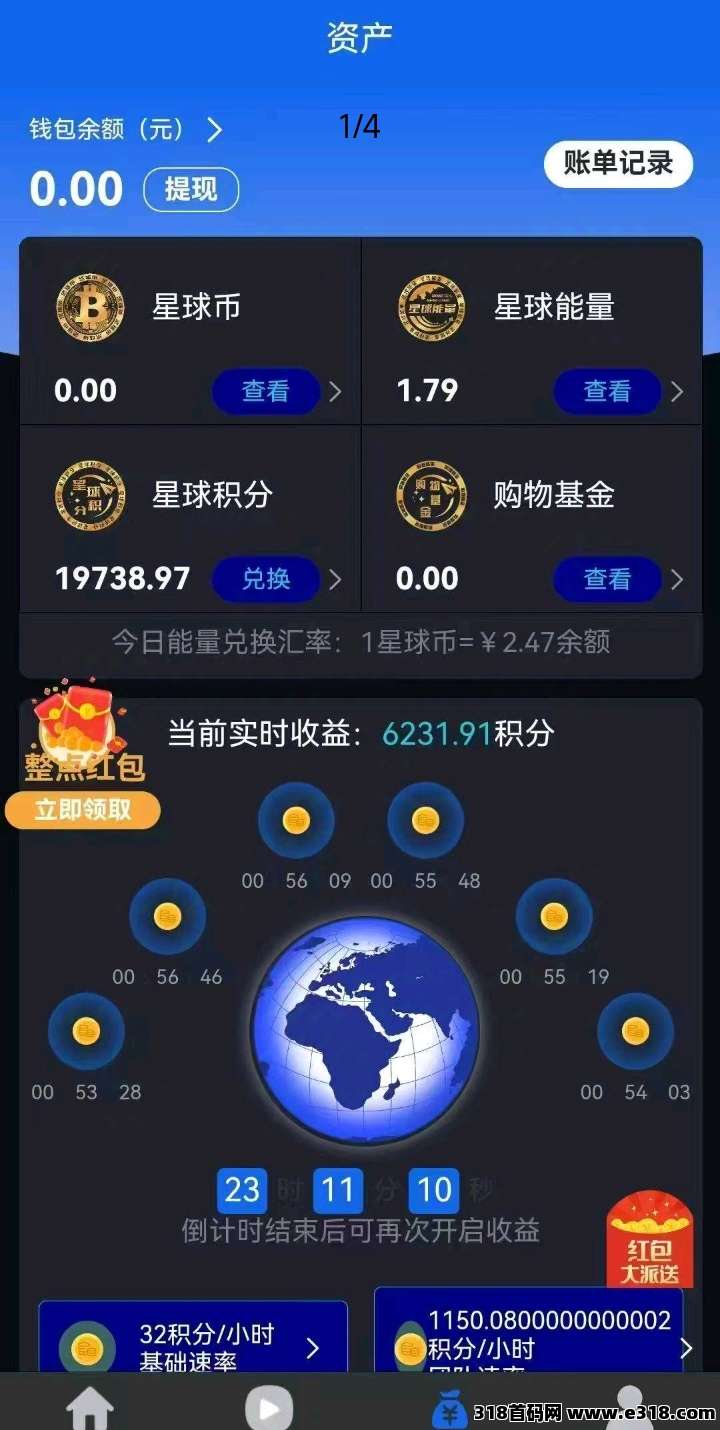Go to the home tab

click(90, 1408)
